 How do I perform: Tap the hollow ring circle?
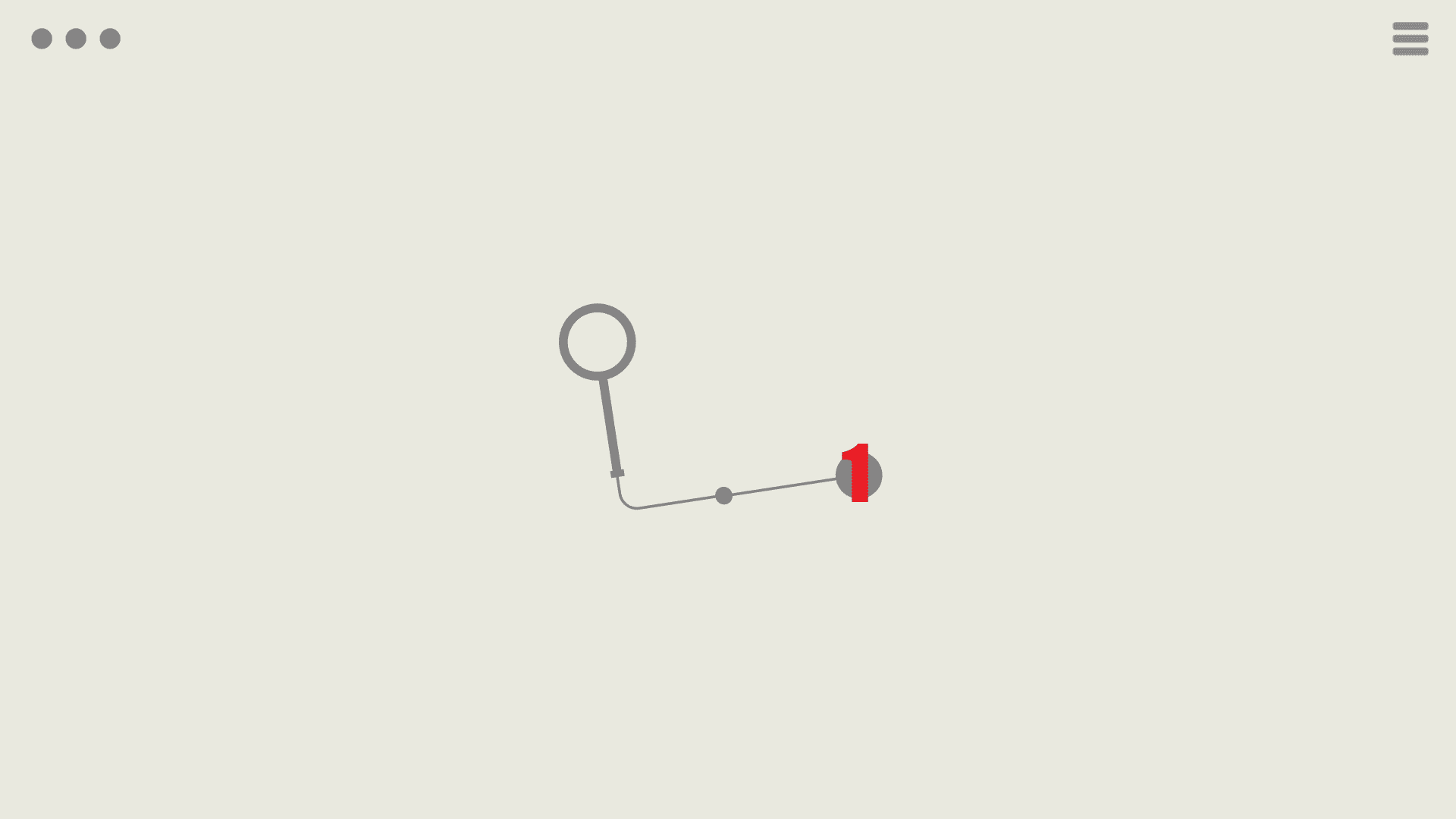tap(598, 342)
